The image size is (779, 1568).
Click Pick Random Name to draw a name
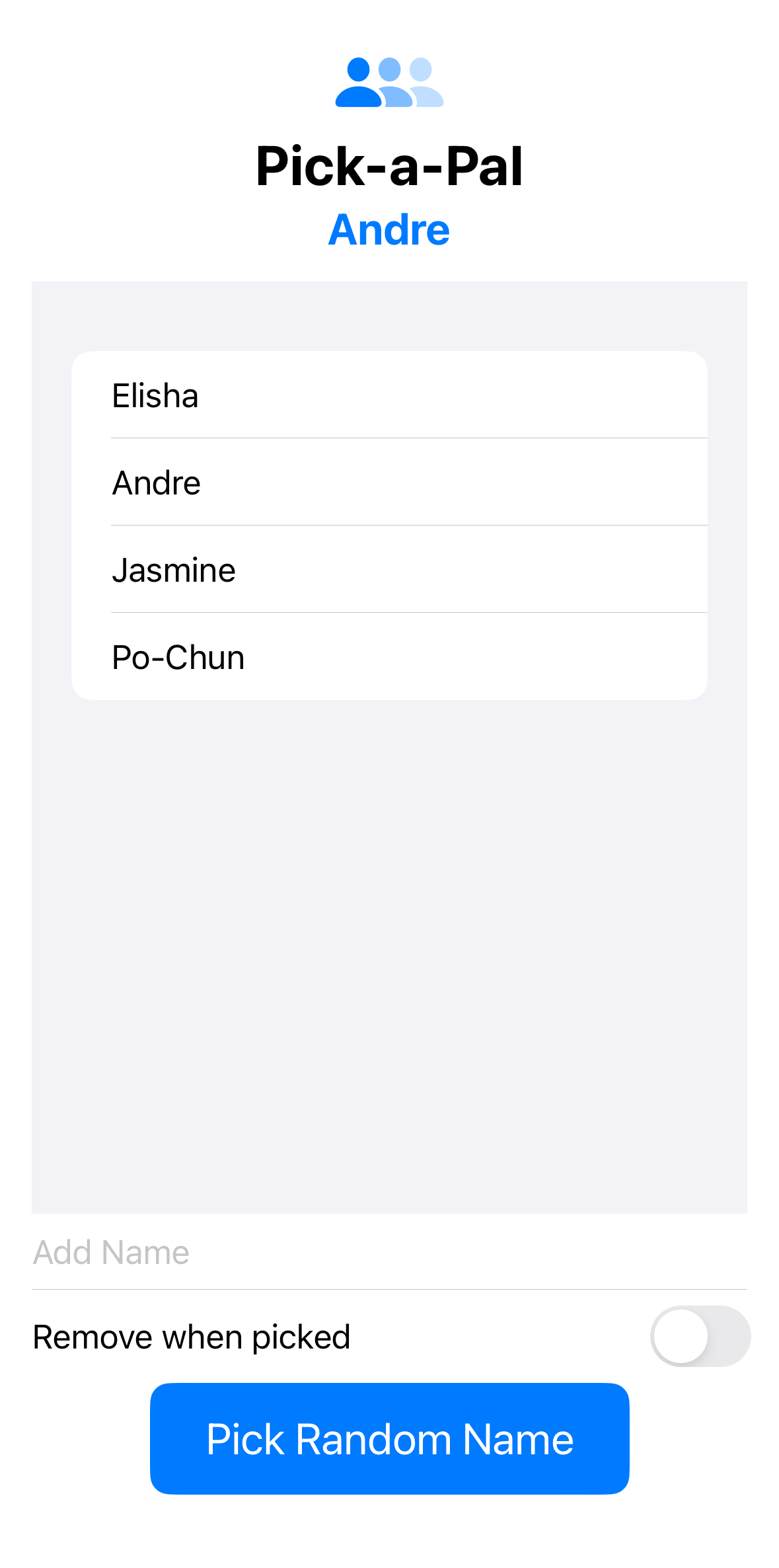(x=389, y=1438)
